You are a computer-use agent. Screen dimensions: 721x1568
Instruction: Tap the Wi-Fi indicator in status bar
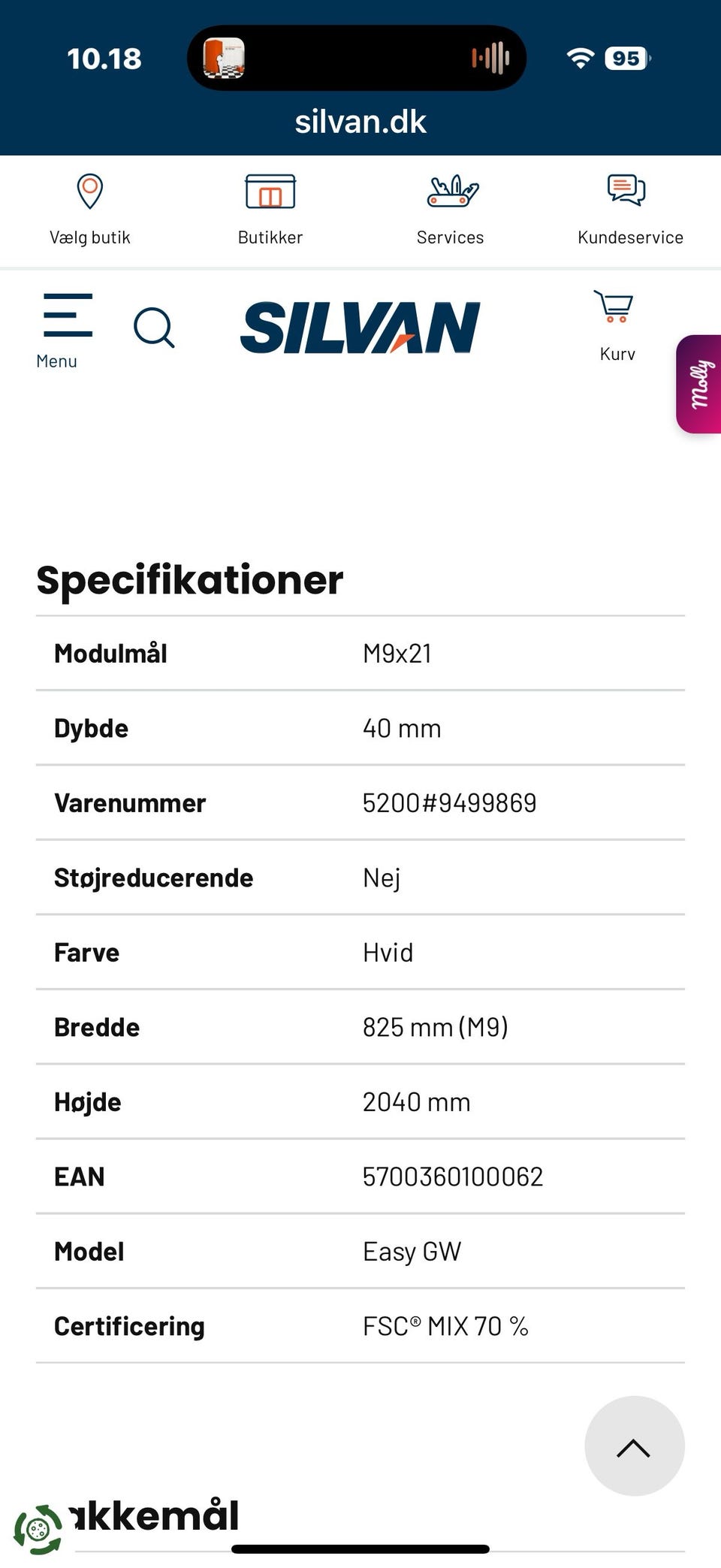coord(579,58)
